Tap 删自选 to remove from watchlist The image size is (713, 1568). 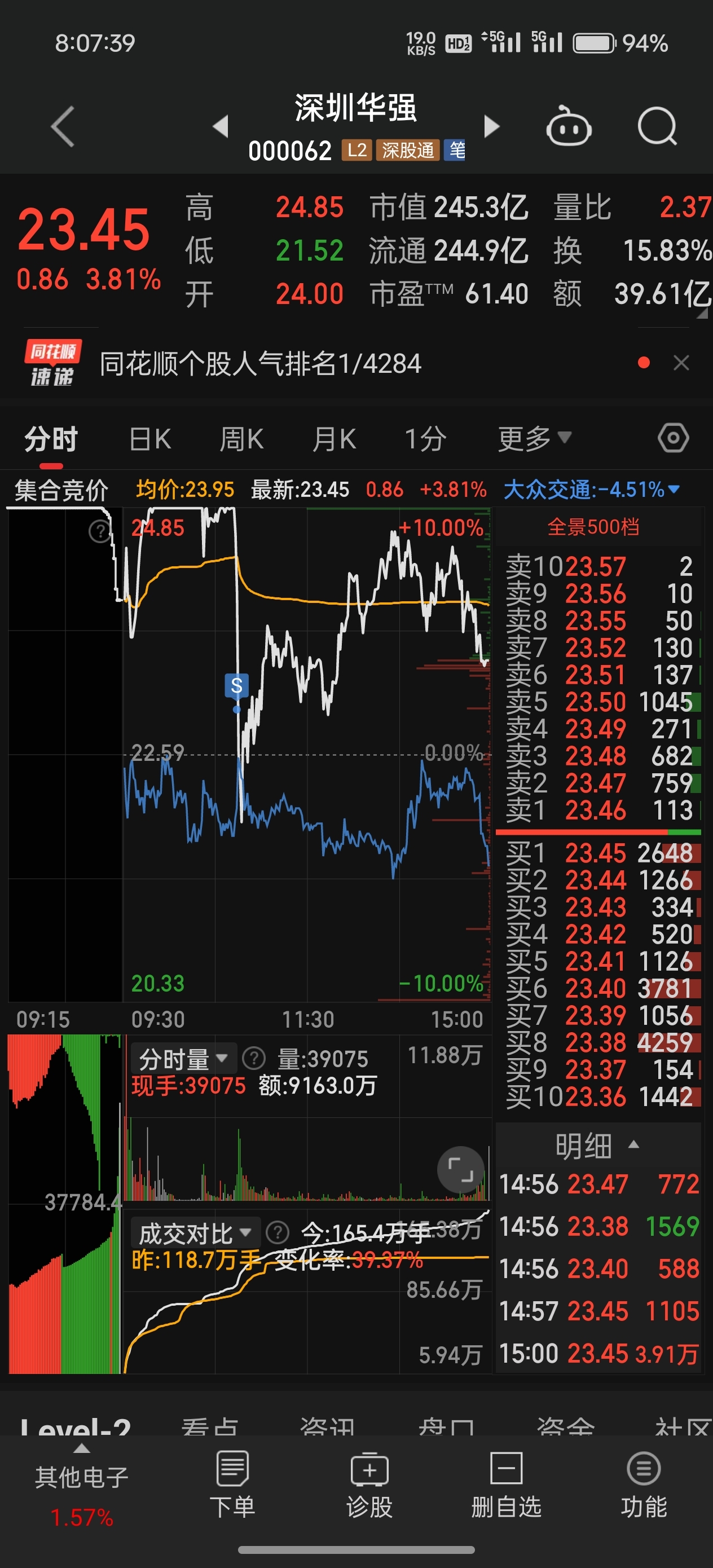click(x=506, y=1484)
